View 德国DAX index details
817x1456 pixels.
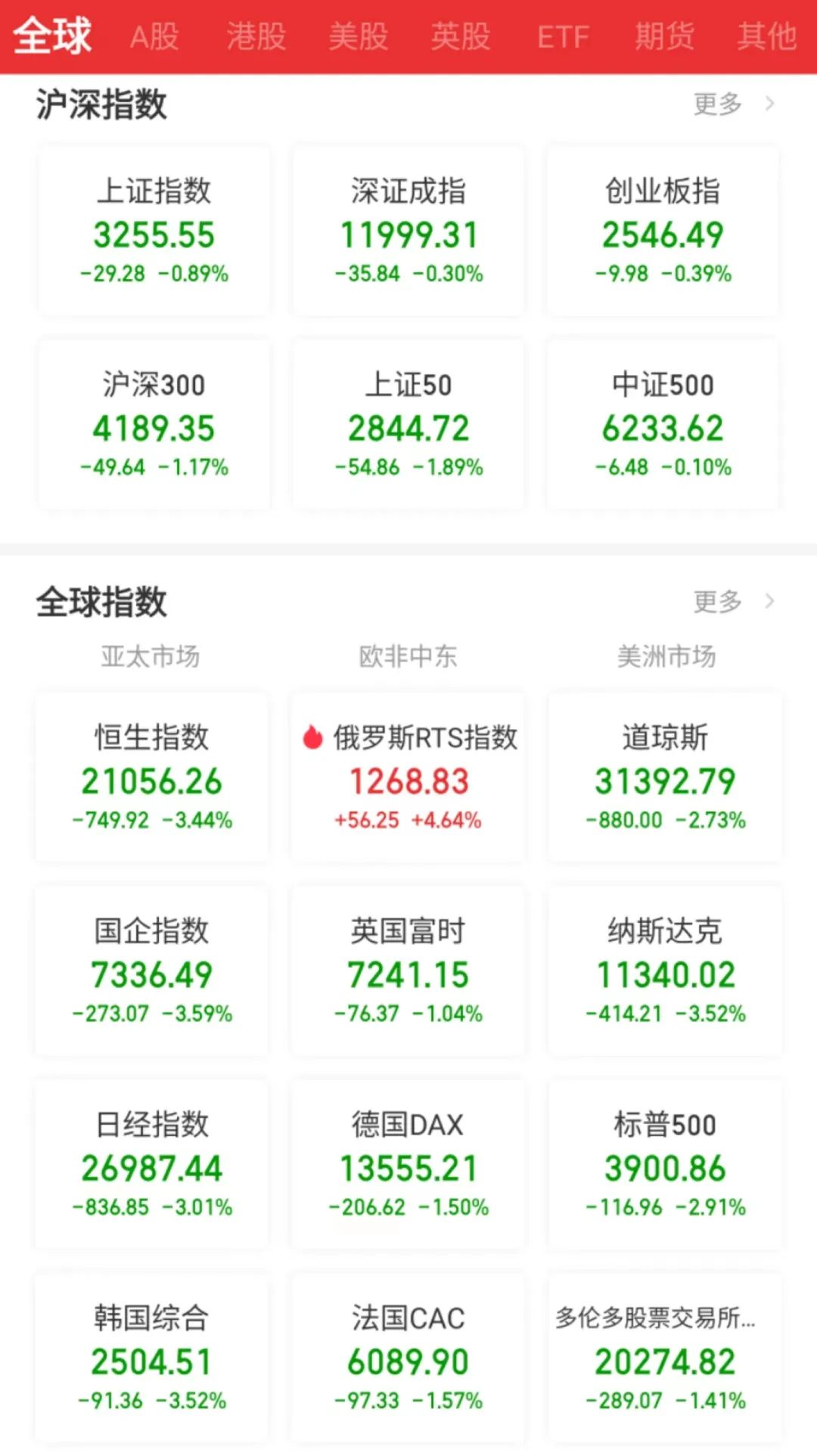coord(408,1165)
